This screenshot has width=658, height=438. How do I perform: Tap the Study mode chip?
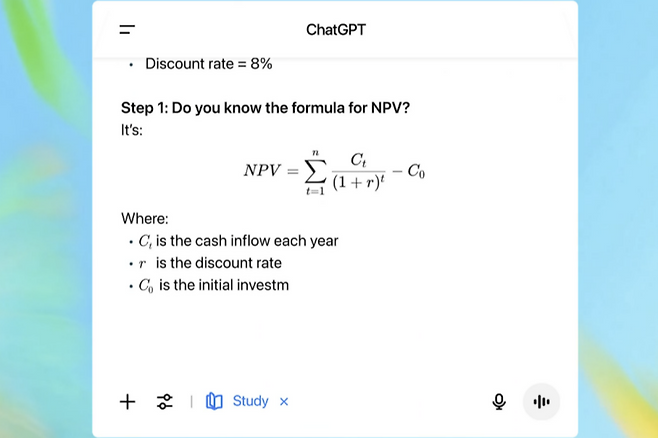click(x=238, y=401)
